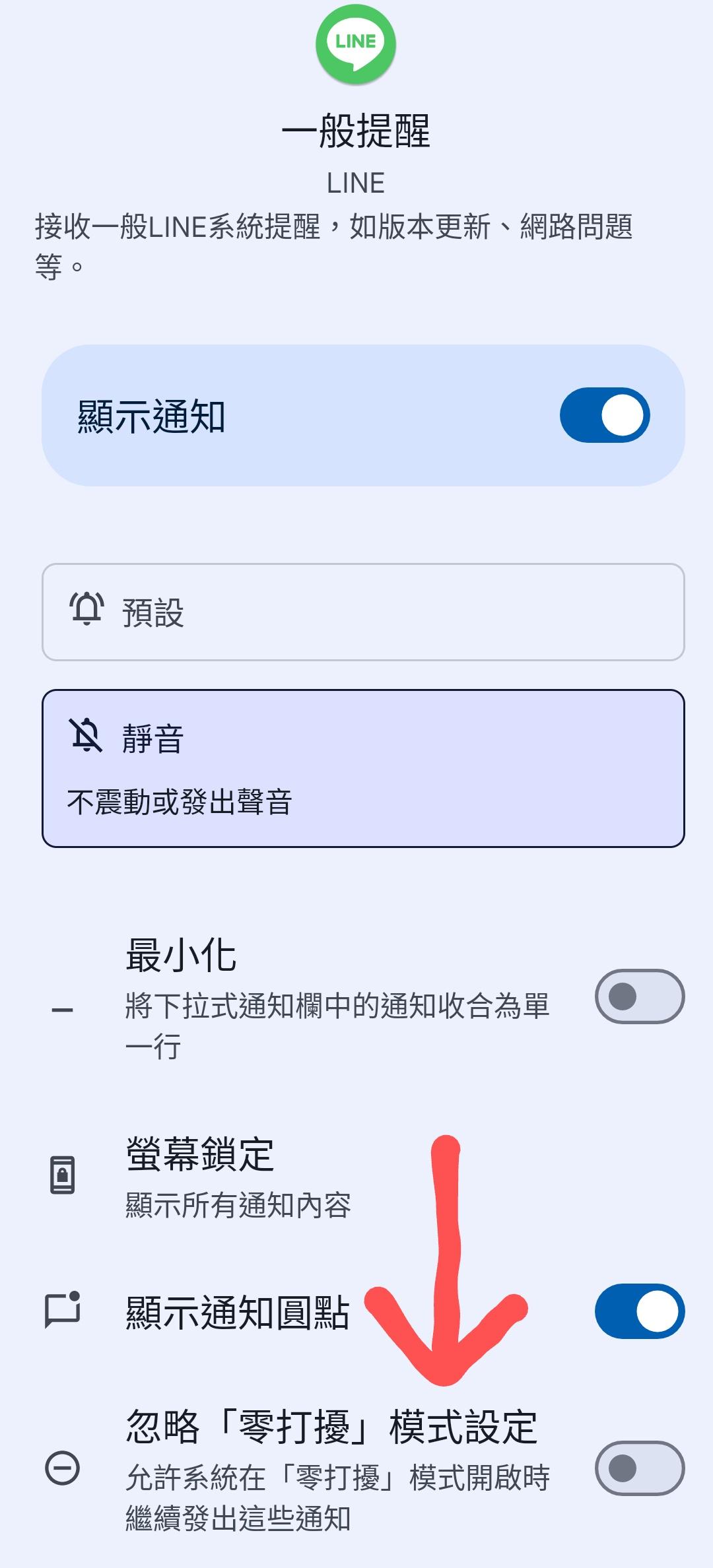Turn off the 顯示通知 switch
The width and height of the screenshot is (713, 1568).
coord(605,415)
